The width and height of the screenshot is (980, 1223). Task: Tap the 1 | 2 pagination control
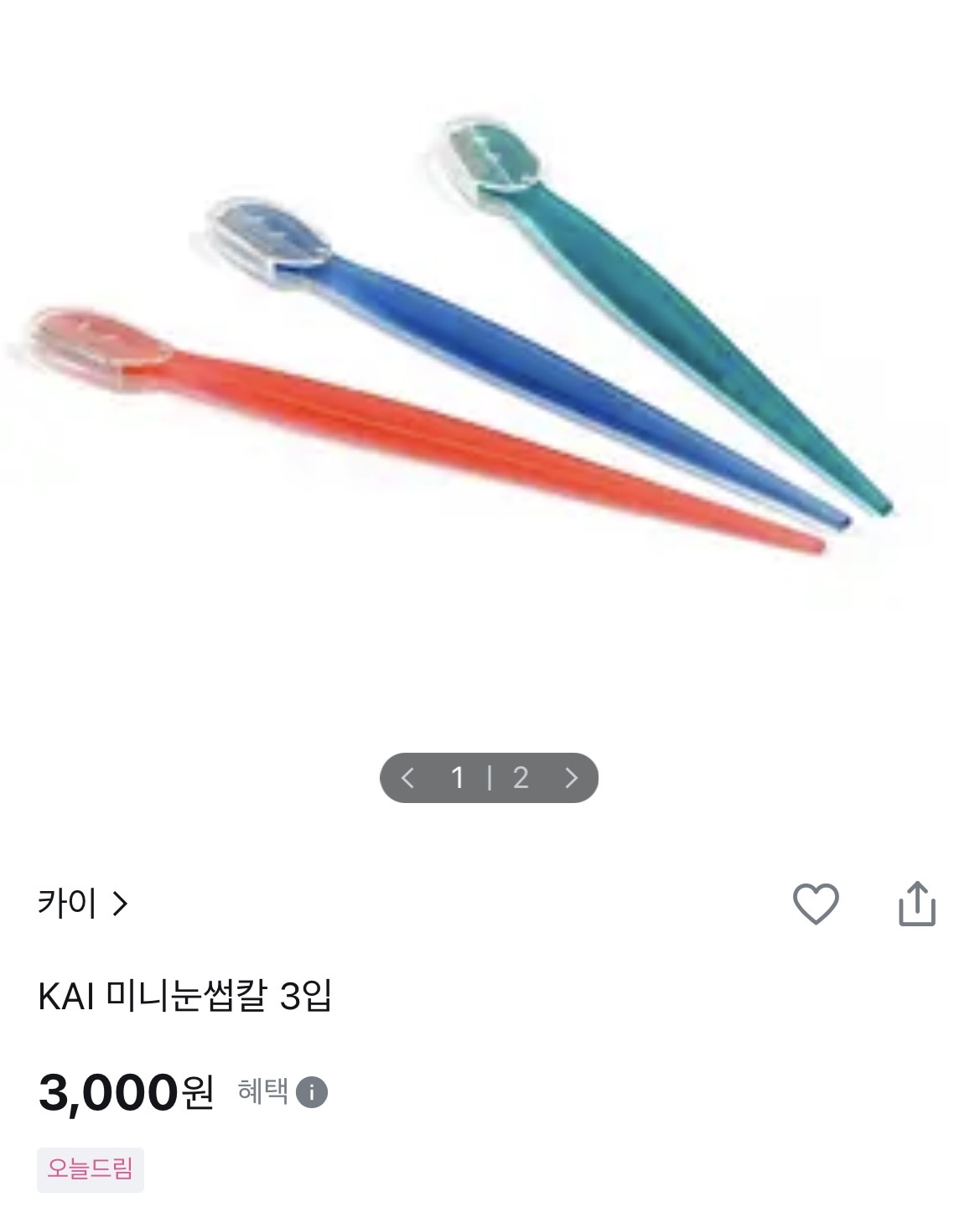[490, 779]
